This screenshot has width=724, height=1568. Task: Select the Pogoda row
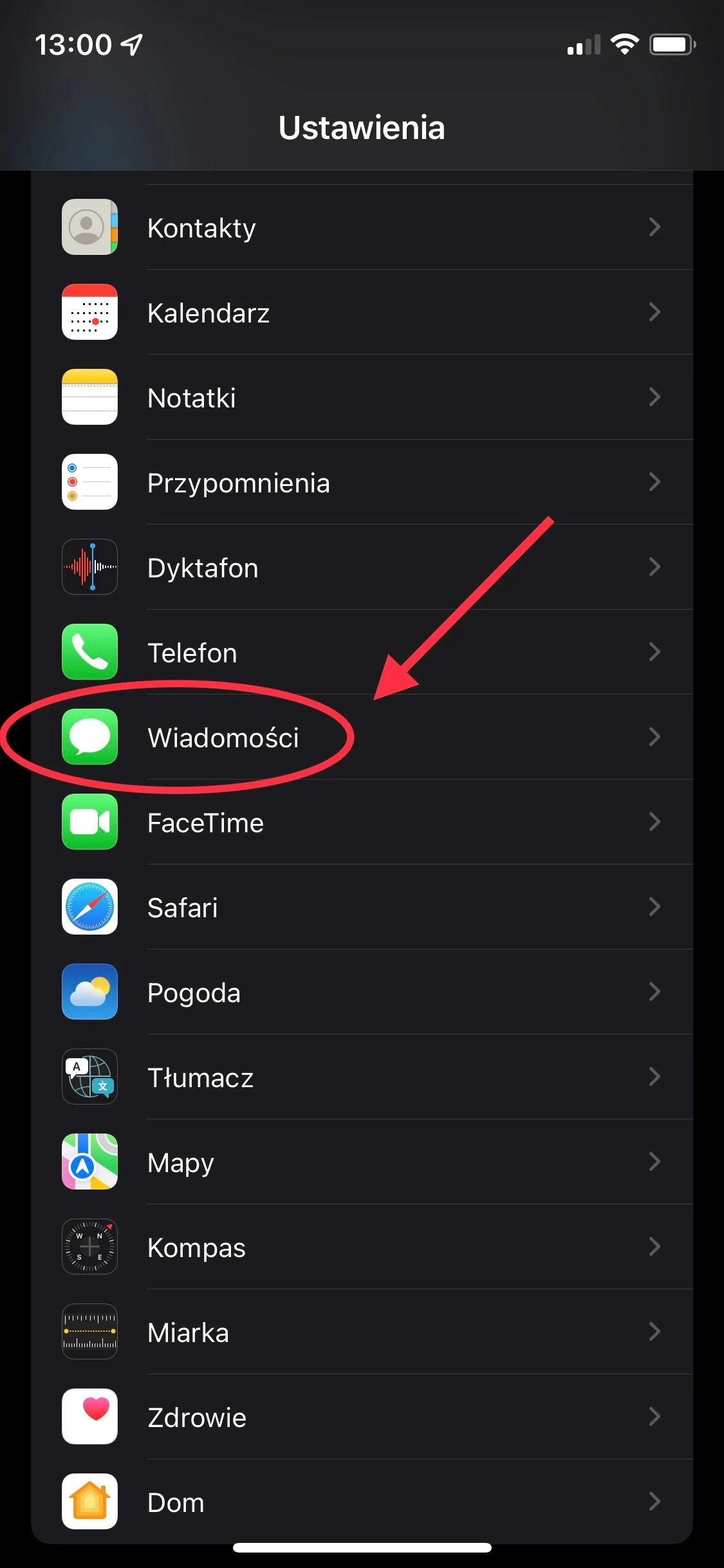pos(362,992)
